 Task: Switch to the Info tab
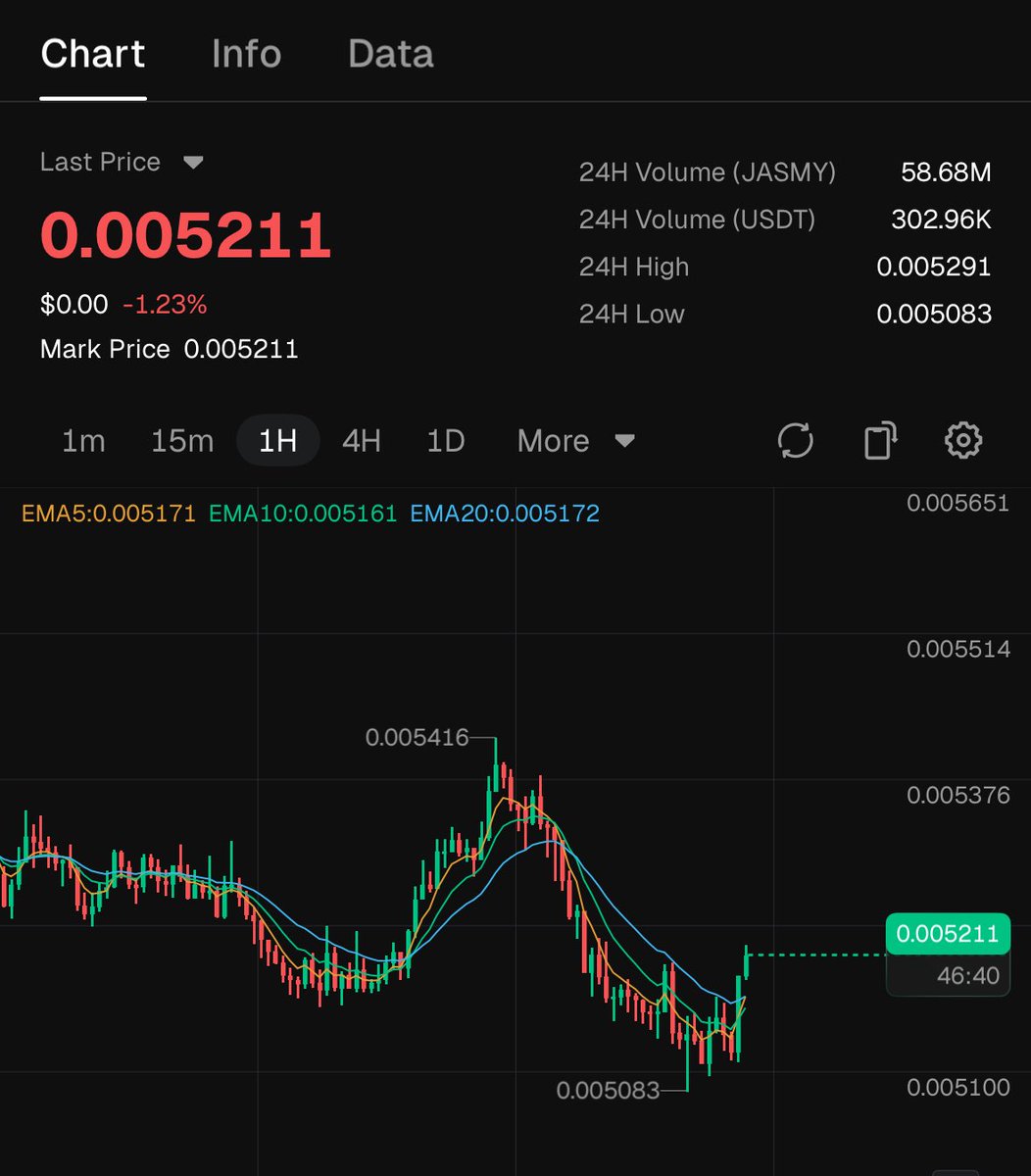click(x=246, y=54)
